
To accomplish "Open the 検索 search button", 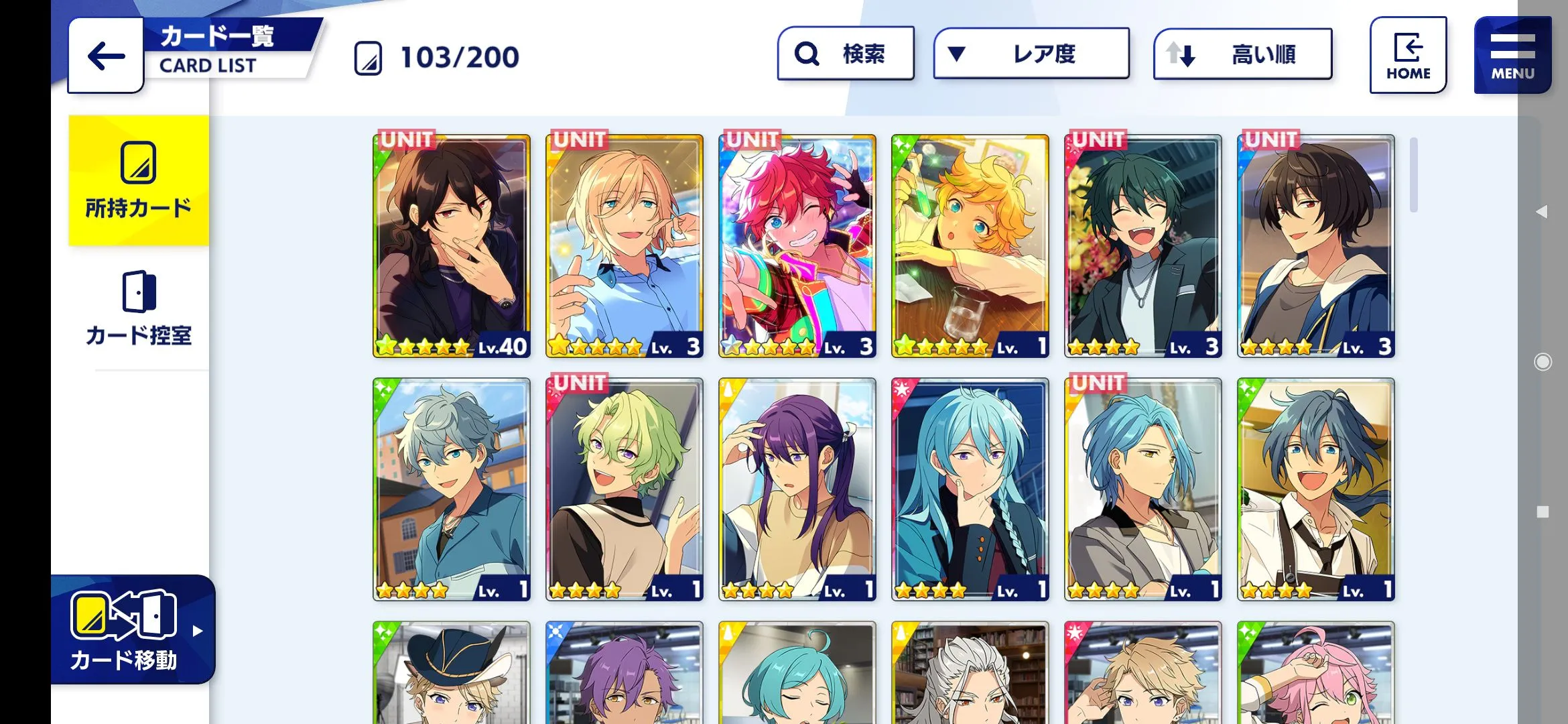I will click(846, 54).
